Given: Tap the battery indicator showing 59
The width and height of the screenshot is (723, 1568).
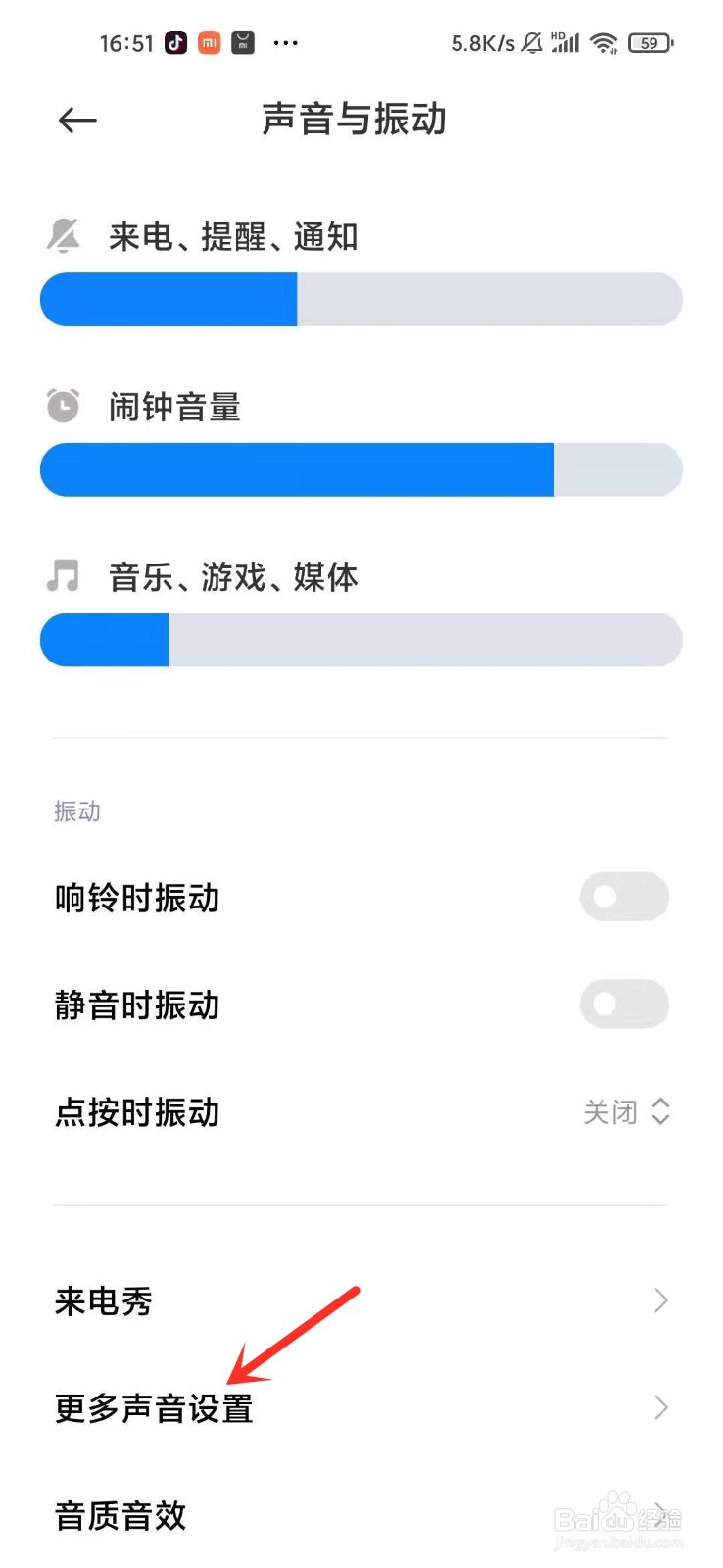Looking at the screenshot, I should tap(650, 42).
